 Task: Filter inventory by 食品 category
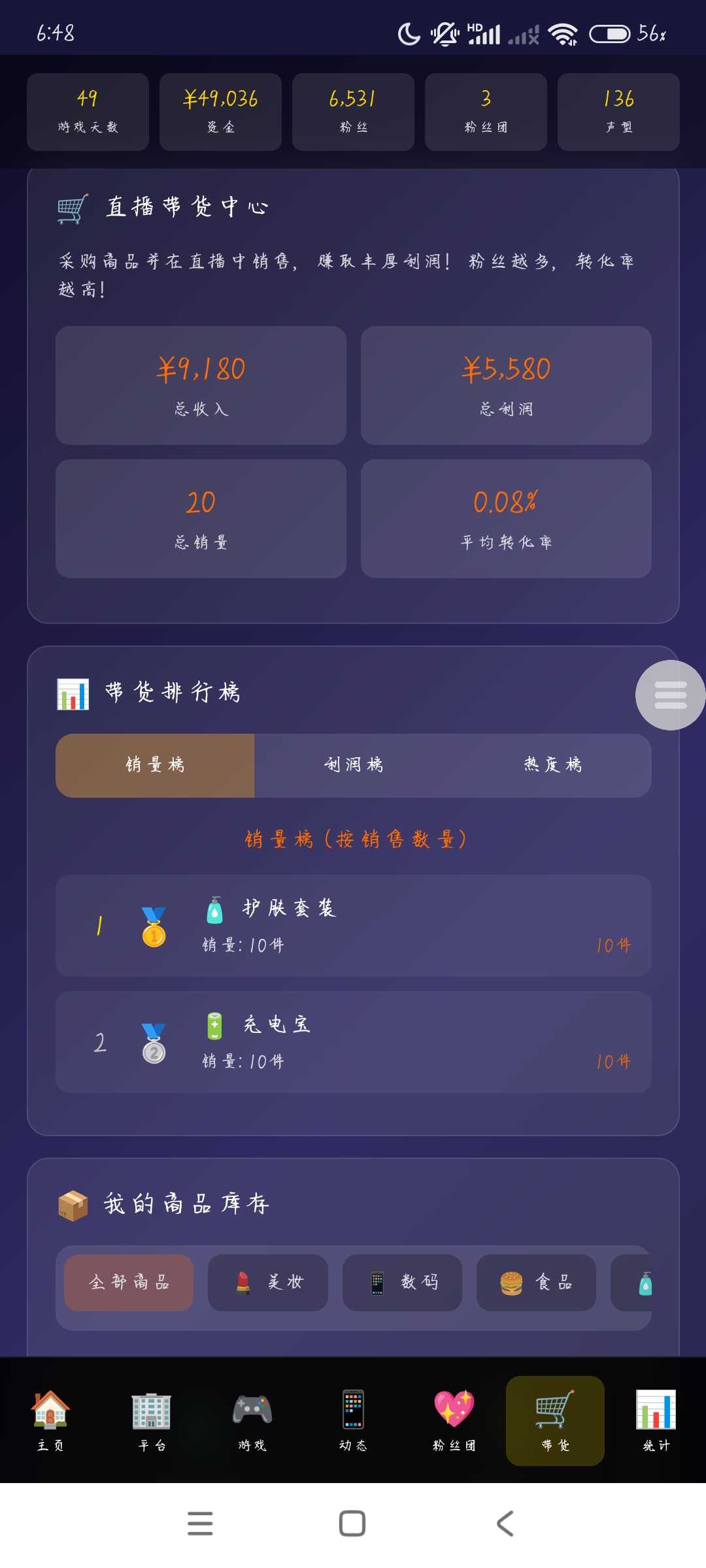point(536,1282)
